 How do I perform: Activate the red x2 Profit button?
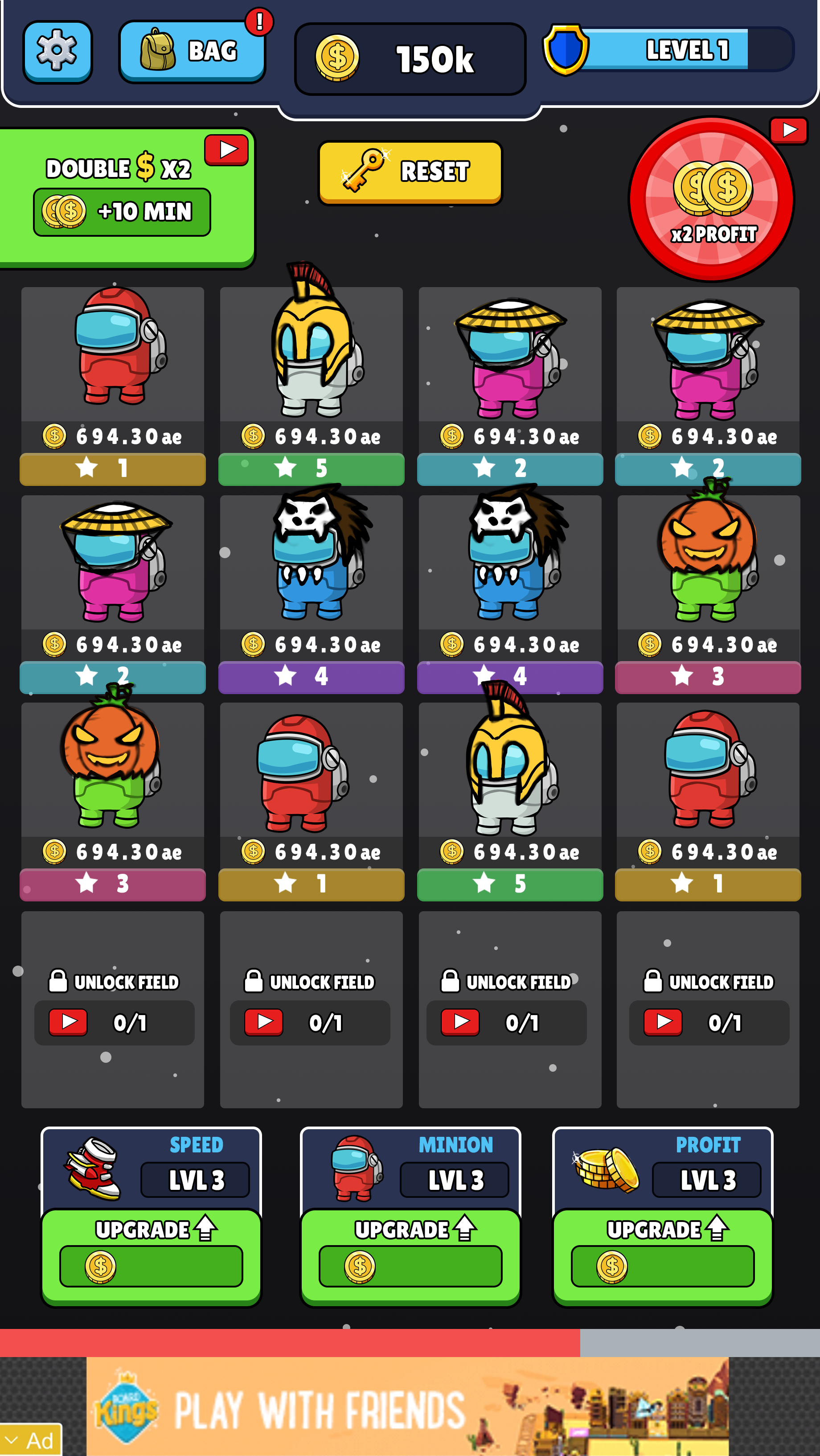[x=712, y=200]
